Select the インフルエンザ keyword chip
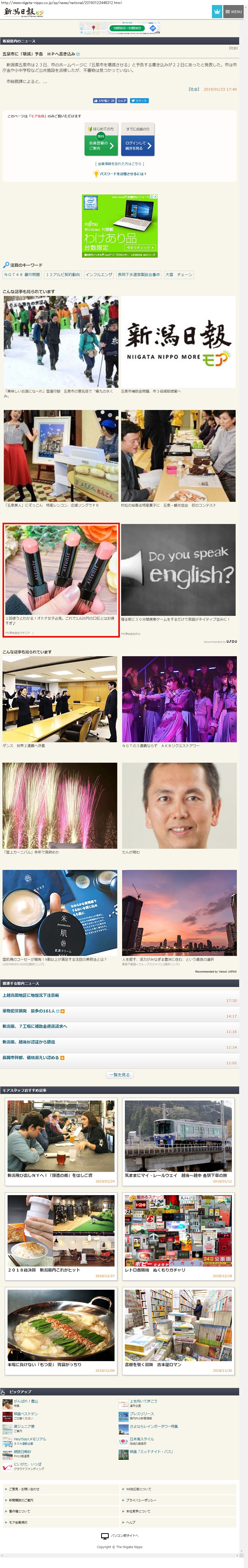 tap(99, 274)
